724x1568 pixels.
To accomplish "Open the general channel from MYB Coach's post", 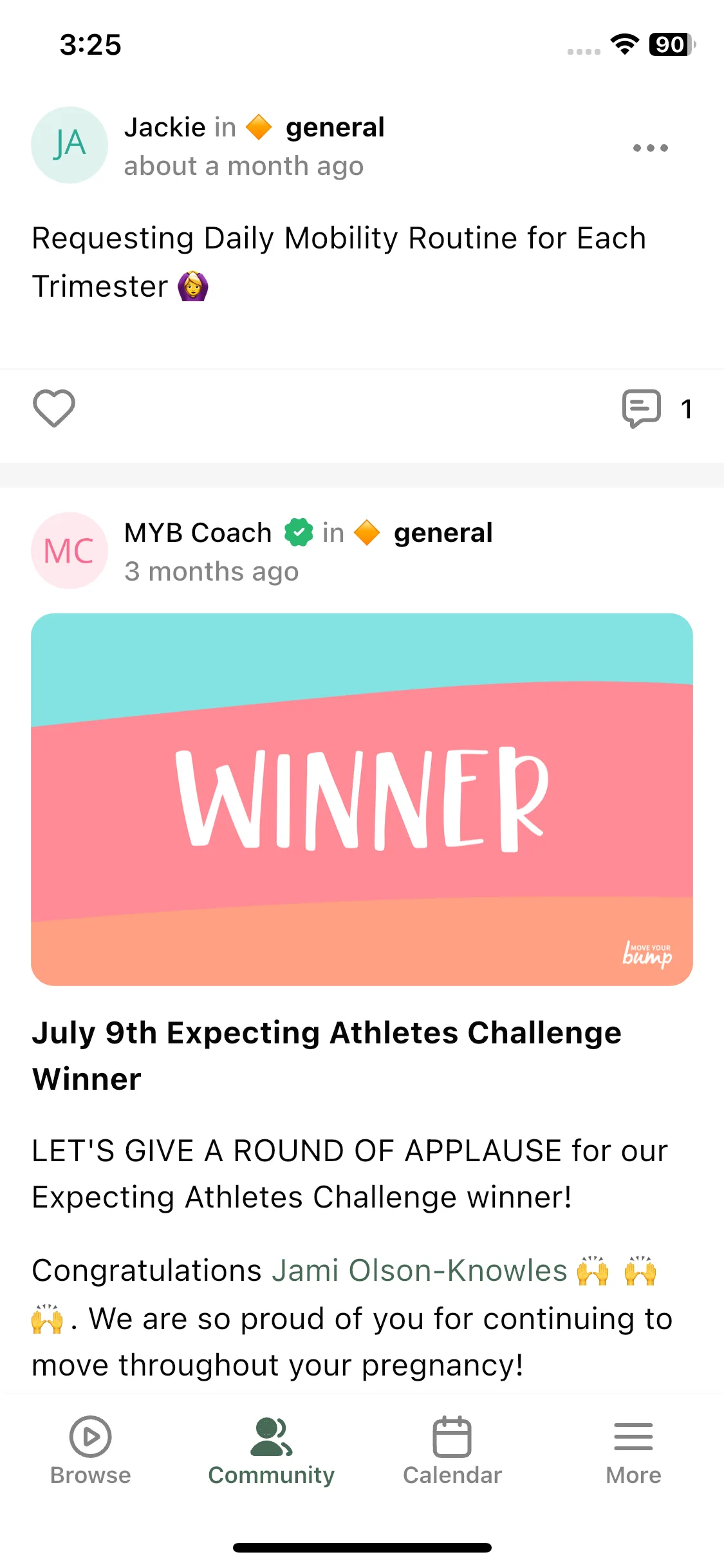I will [x=443, y=533].
